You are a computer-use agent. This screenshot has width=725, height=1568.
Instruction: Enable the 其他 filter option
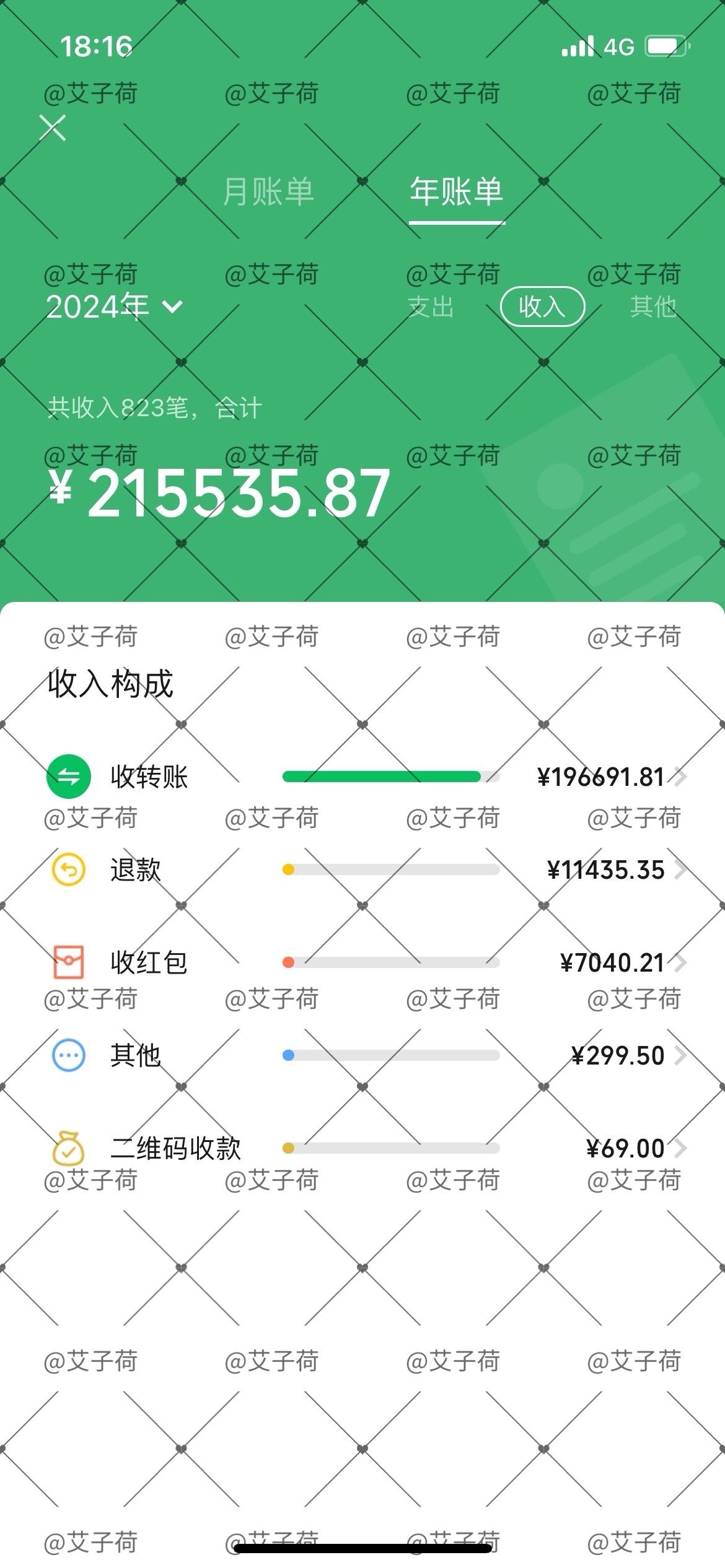(652, 307)
